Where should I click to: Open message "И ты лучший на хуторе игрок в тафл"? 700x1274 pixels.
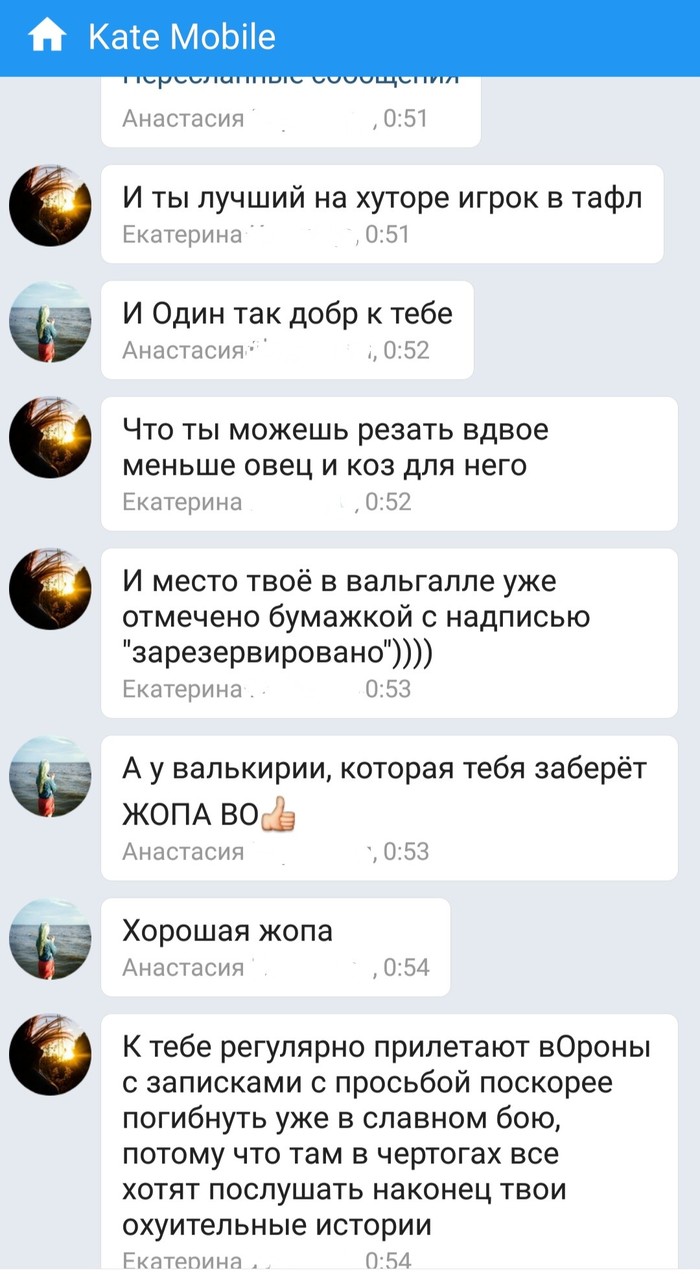click(x=381, y=213)
